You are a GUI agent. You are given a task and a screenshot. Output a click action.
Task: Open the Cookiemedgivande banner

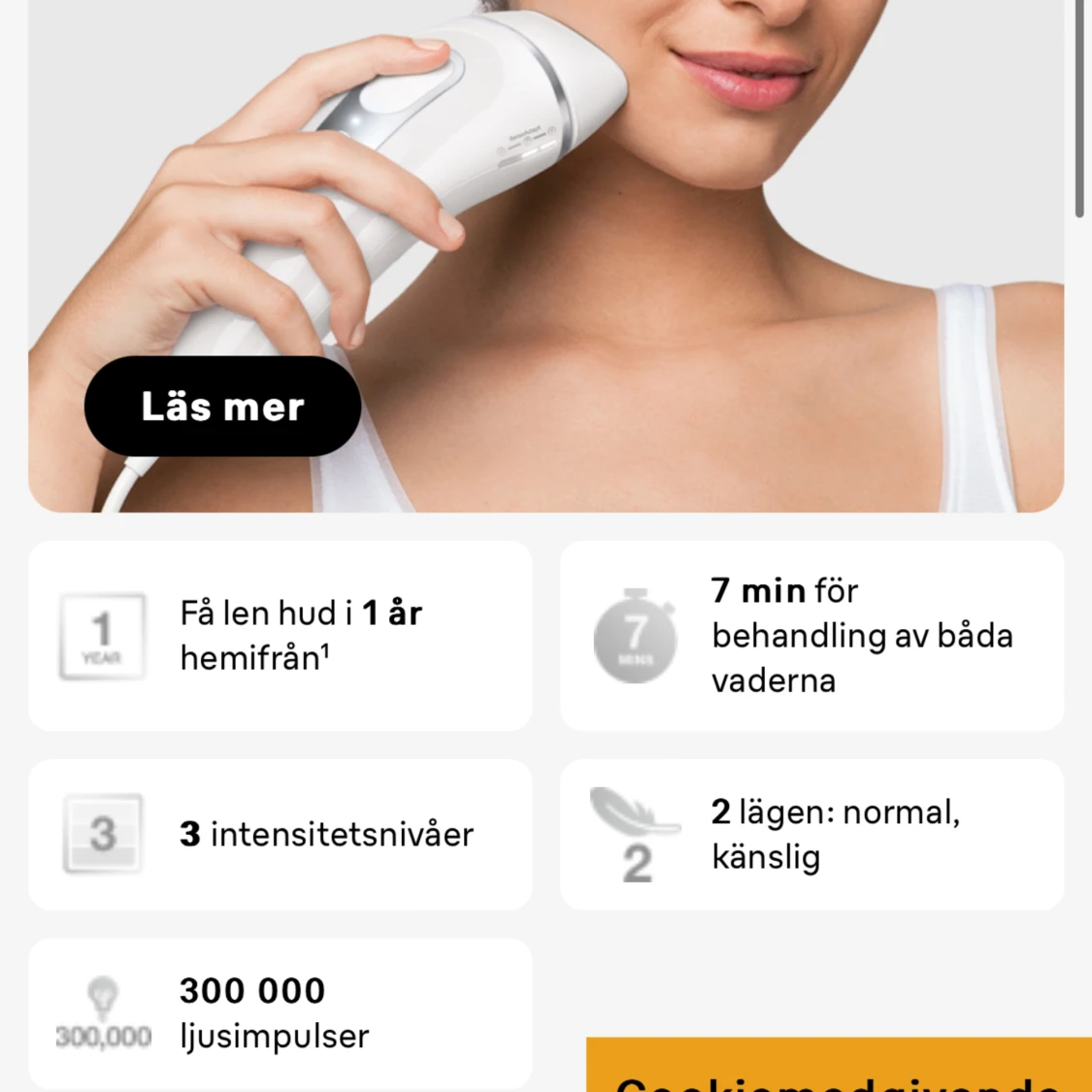(838, 1067)
